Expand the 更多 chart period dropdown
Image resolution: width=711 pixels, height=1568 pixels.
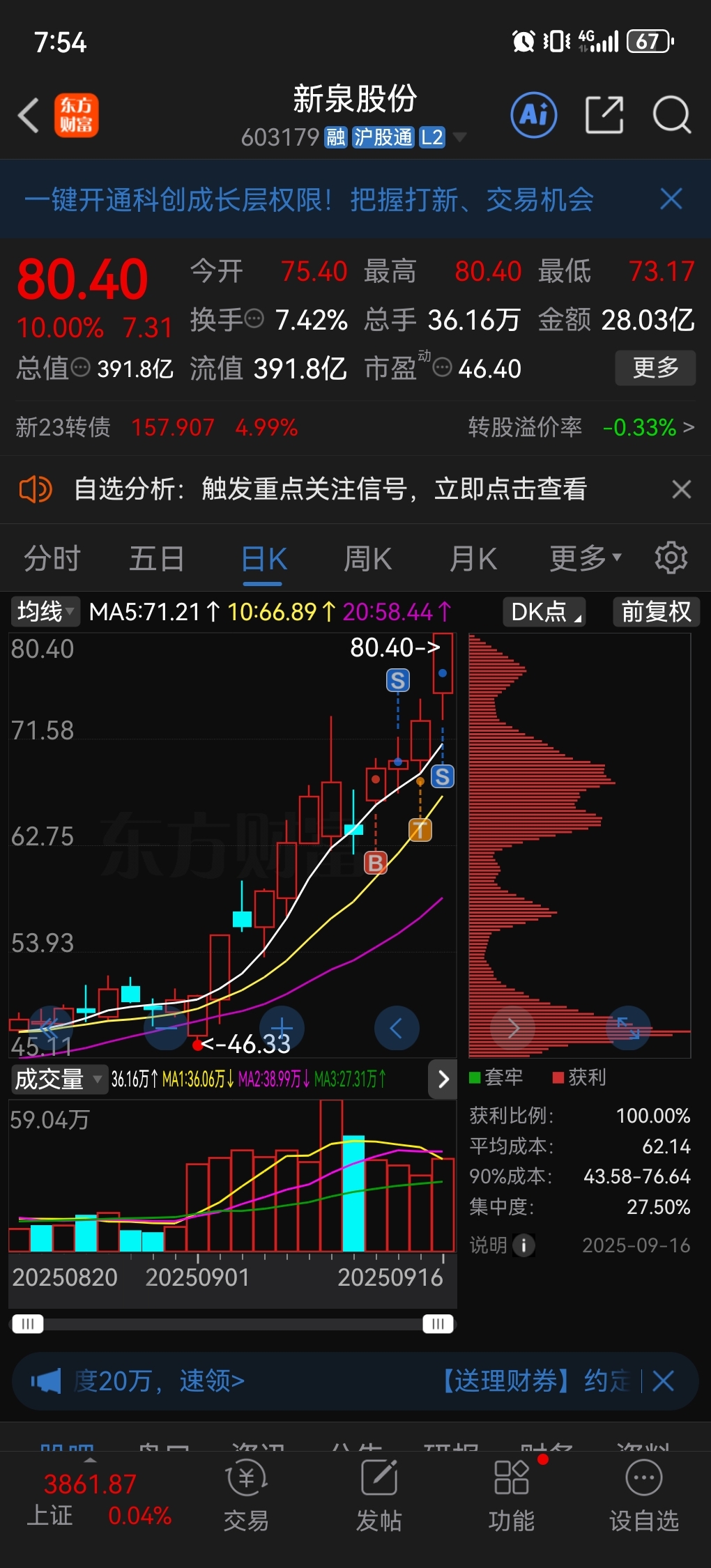click(x=586, y=559)
